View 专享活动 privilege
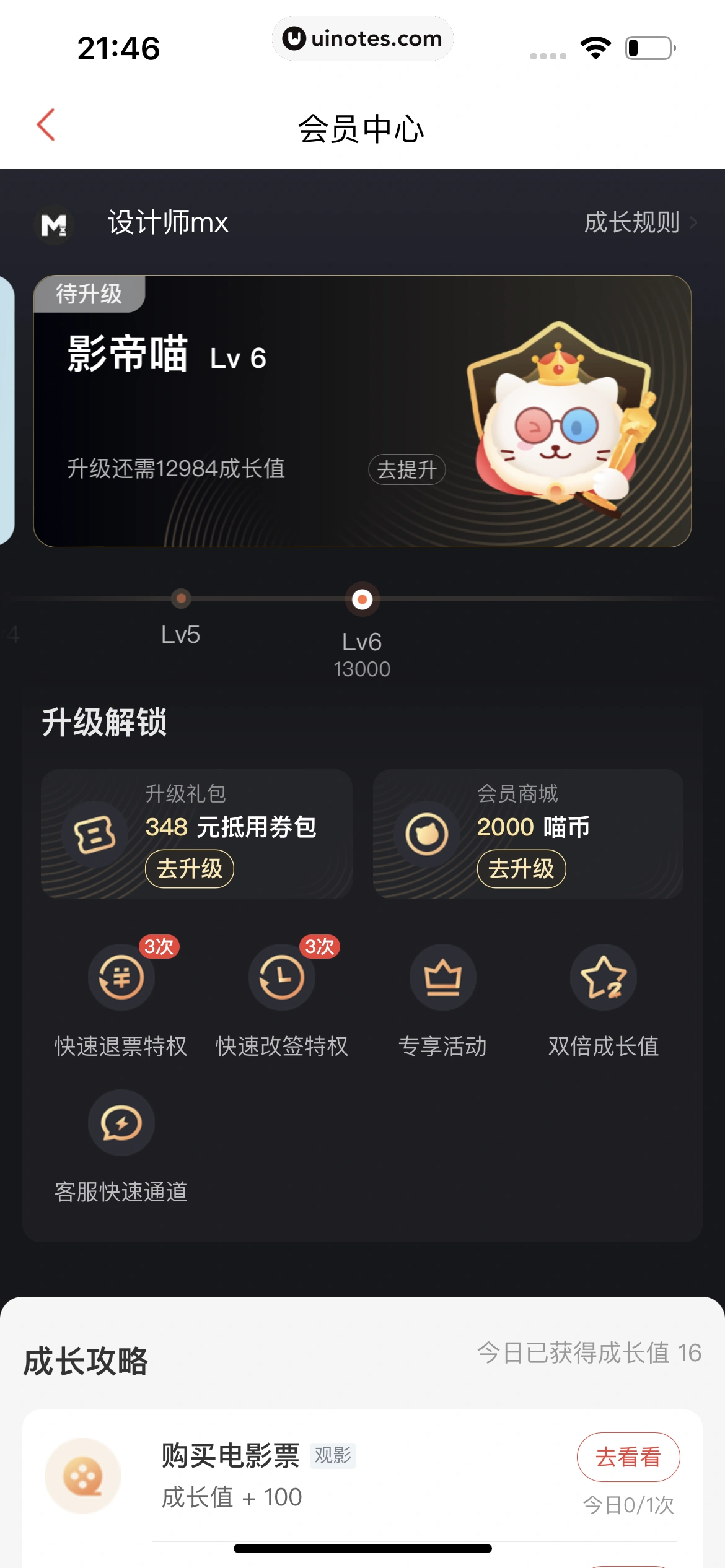 [442, 978]
